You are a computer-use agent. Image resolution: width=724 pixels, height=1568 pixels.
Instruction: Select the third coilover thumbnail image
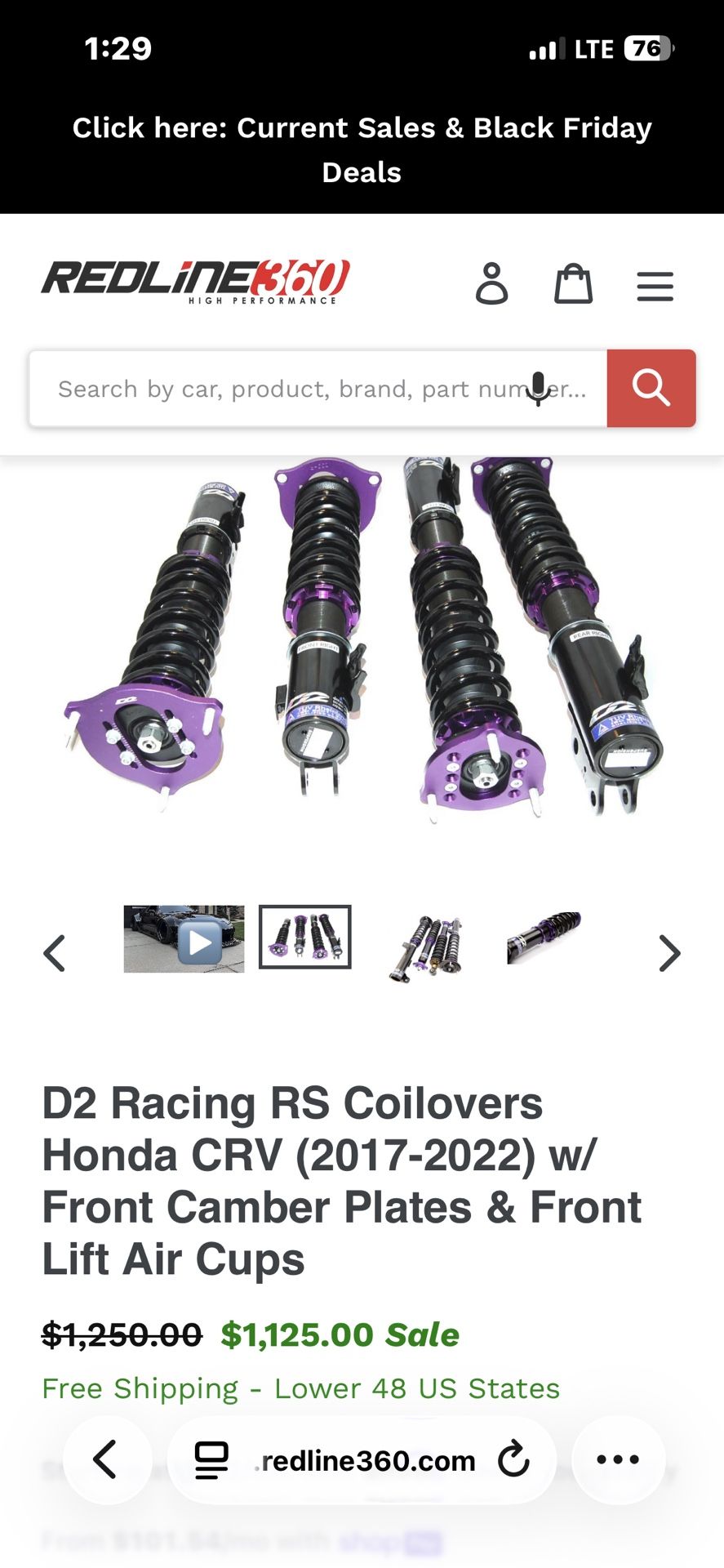tap(425, 947)
